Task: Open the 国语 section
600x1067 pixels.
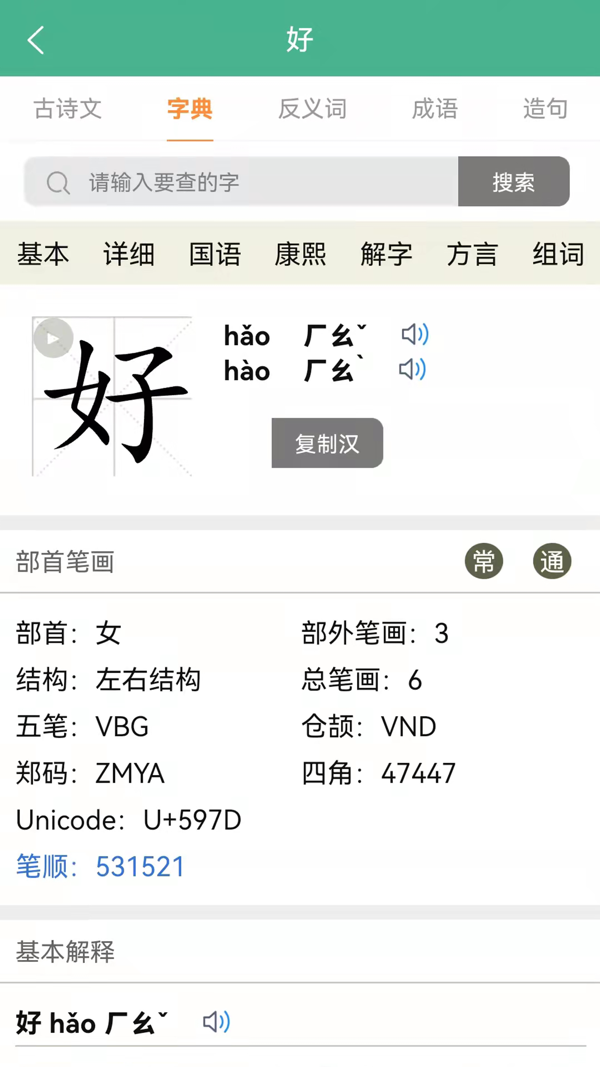Action: 215,254
